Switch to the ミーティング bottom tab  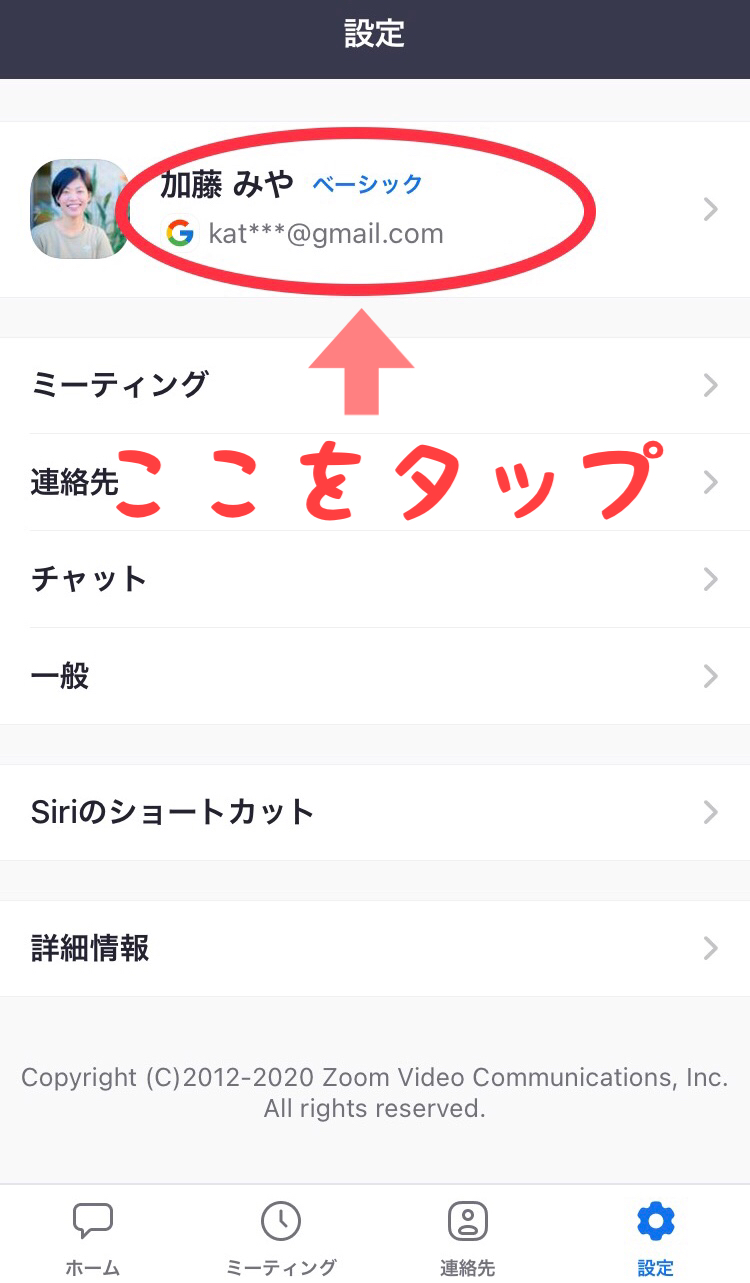point(281,1239)
